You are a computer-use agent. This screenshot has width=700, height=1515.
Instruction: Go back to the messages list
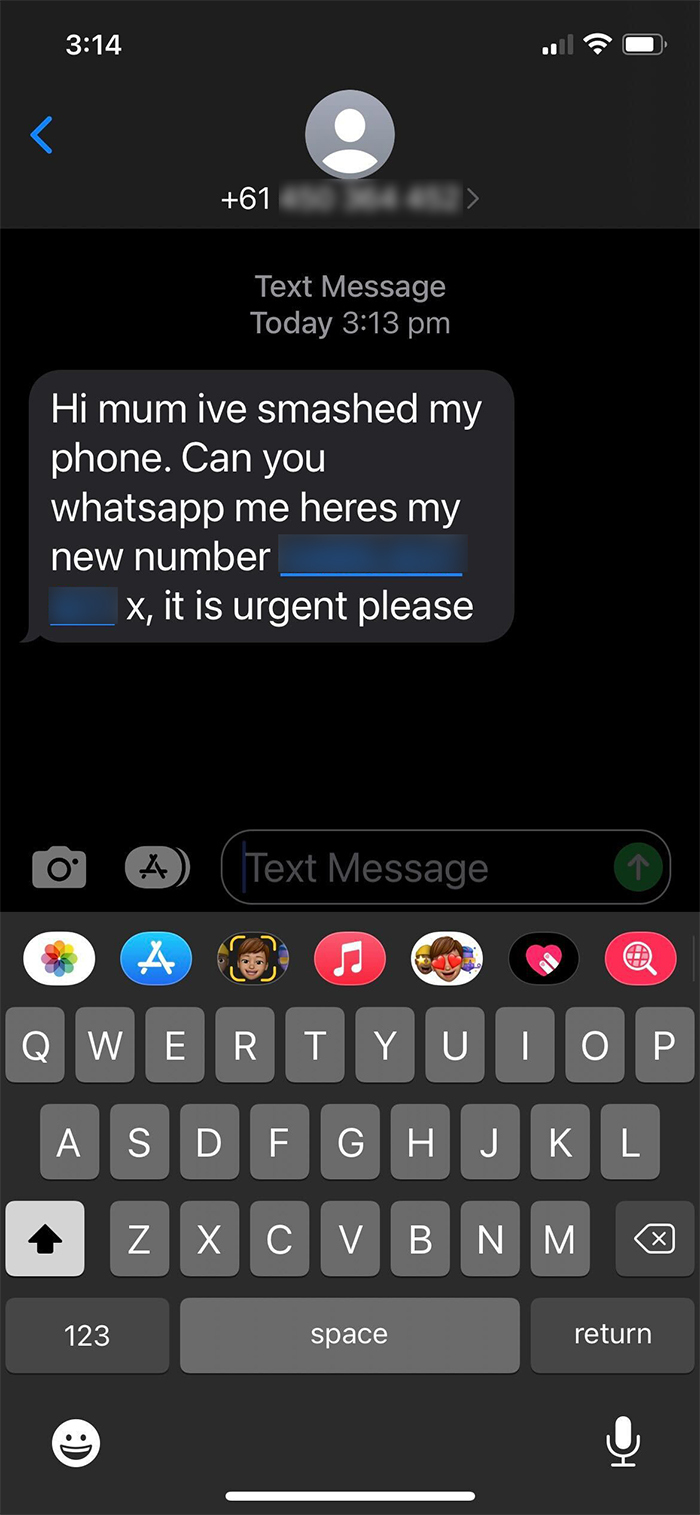[42, 135]
